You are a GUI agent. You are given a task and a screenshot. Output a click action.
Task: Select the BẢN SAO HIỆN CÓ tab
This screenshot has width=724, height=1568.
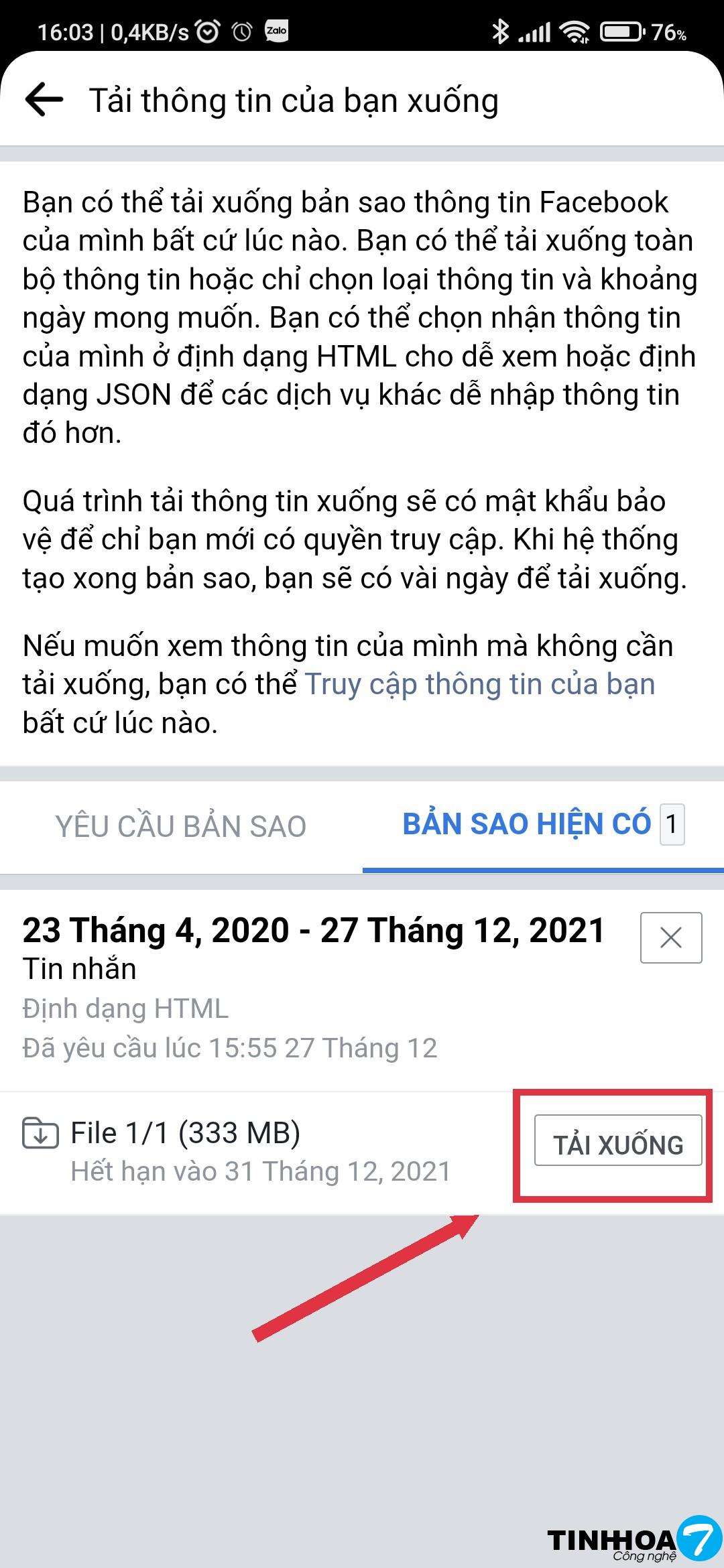click(528, 824)
